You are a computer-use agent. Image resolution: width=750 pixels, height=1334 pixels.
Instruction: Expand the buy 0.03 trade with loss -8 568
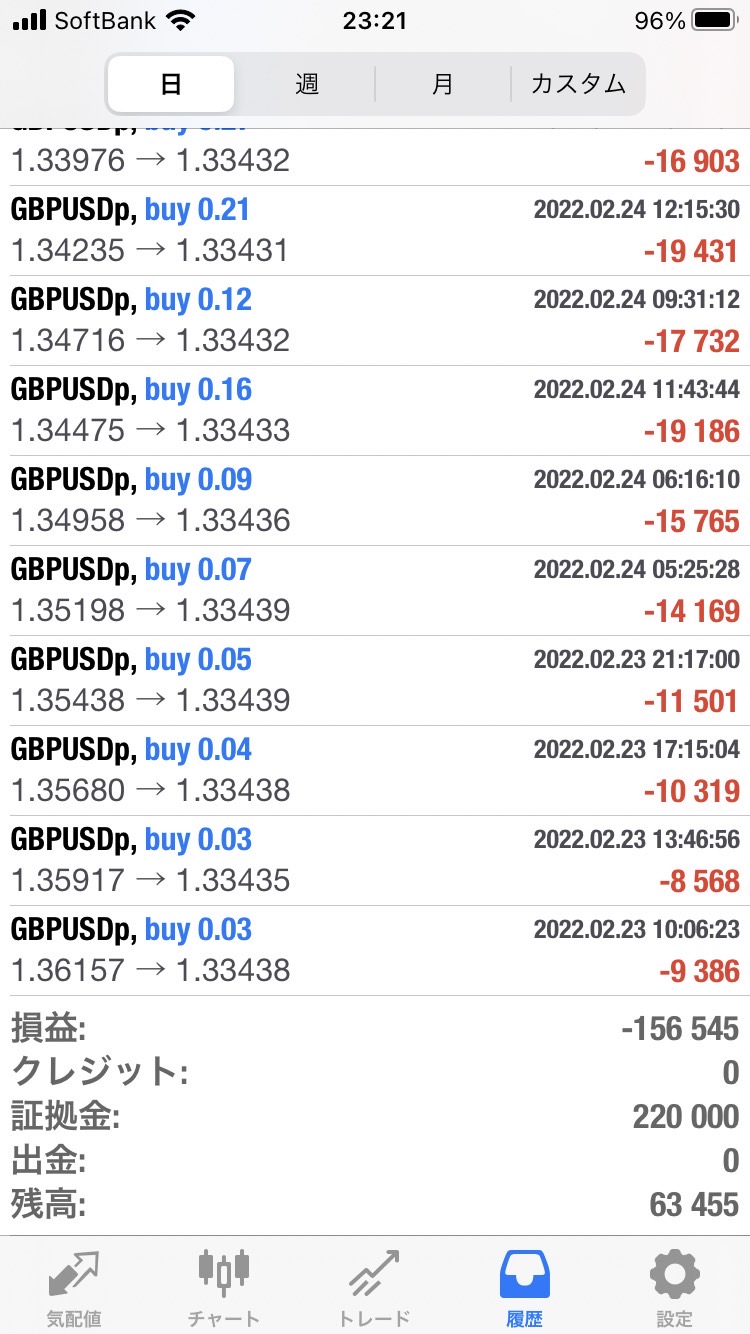(x=375, y=861)
